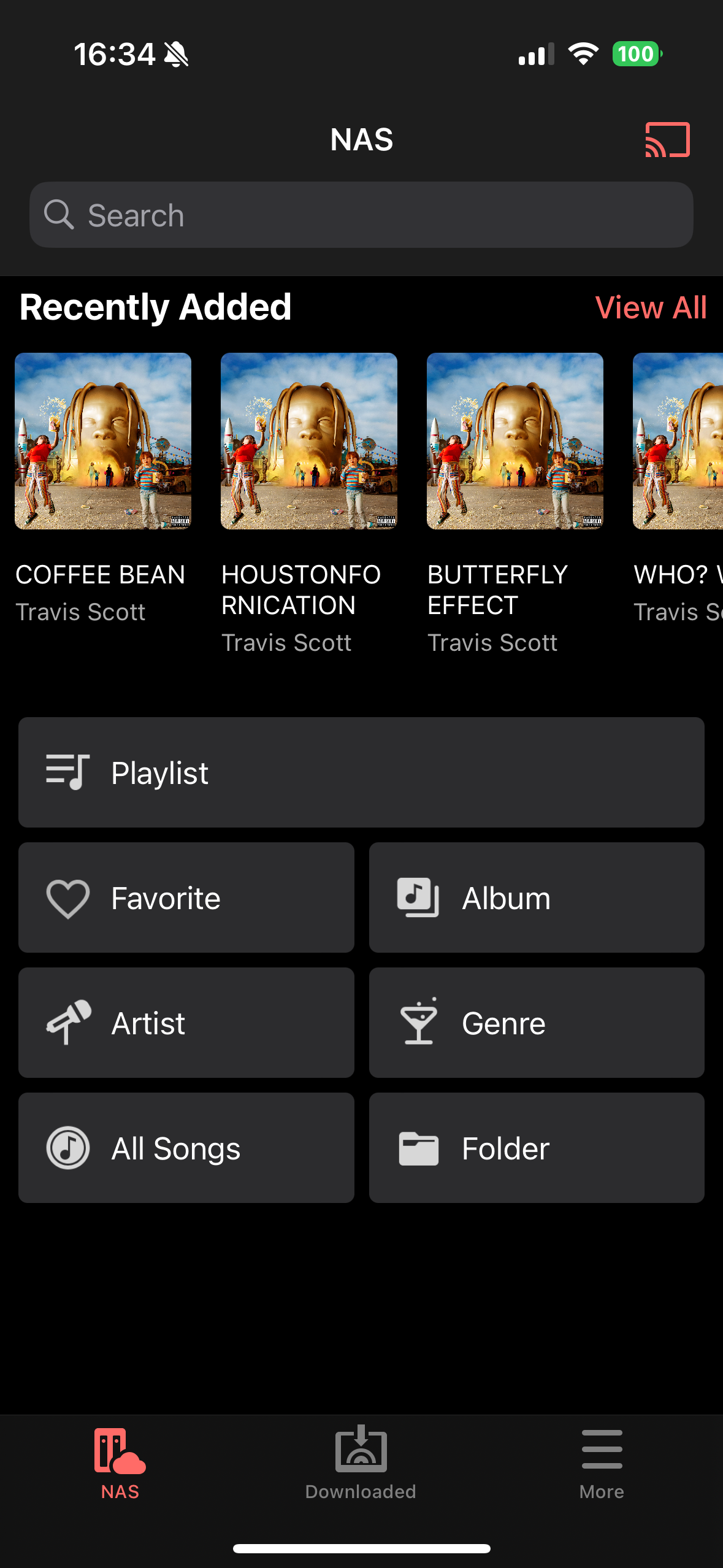
Task: Open All Songs list
Action: point(186,1148)
